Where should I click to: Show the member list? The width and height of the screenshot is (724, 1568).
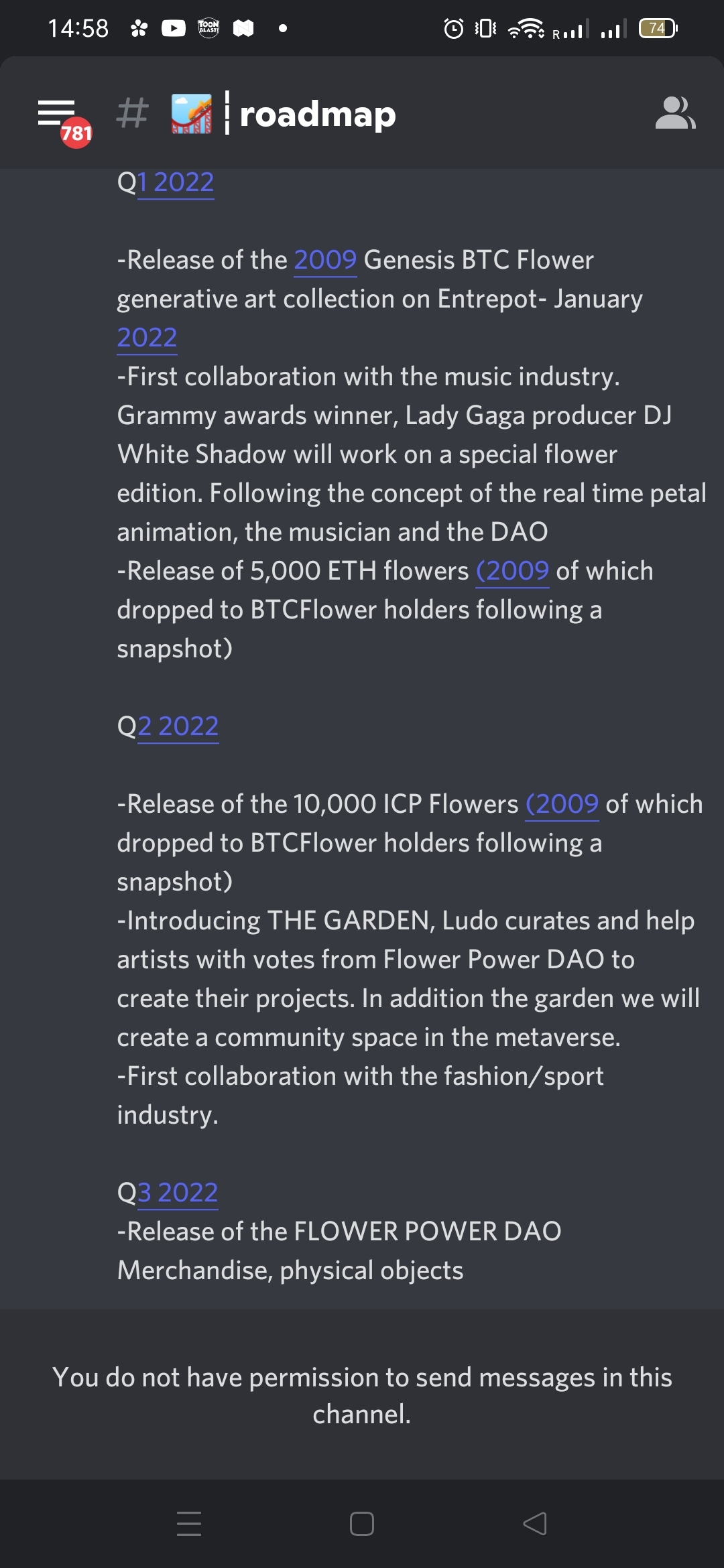674,113
